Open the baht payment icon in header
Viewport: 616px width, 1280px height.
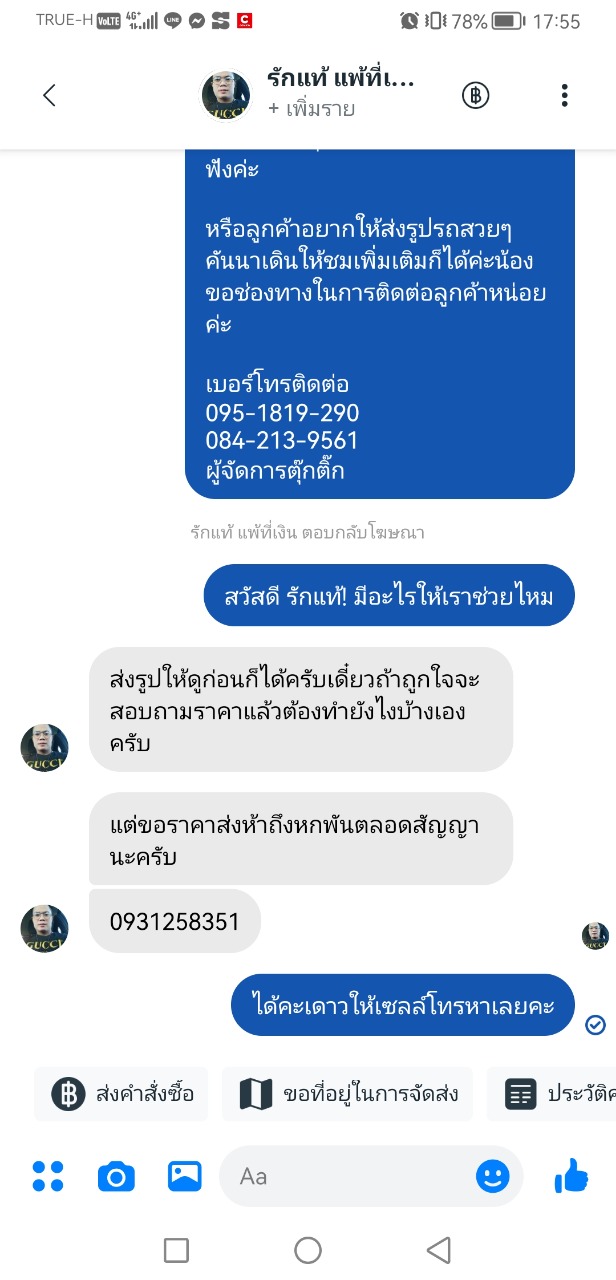pyautogui.click(x=476, y=95)
